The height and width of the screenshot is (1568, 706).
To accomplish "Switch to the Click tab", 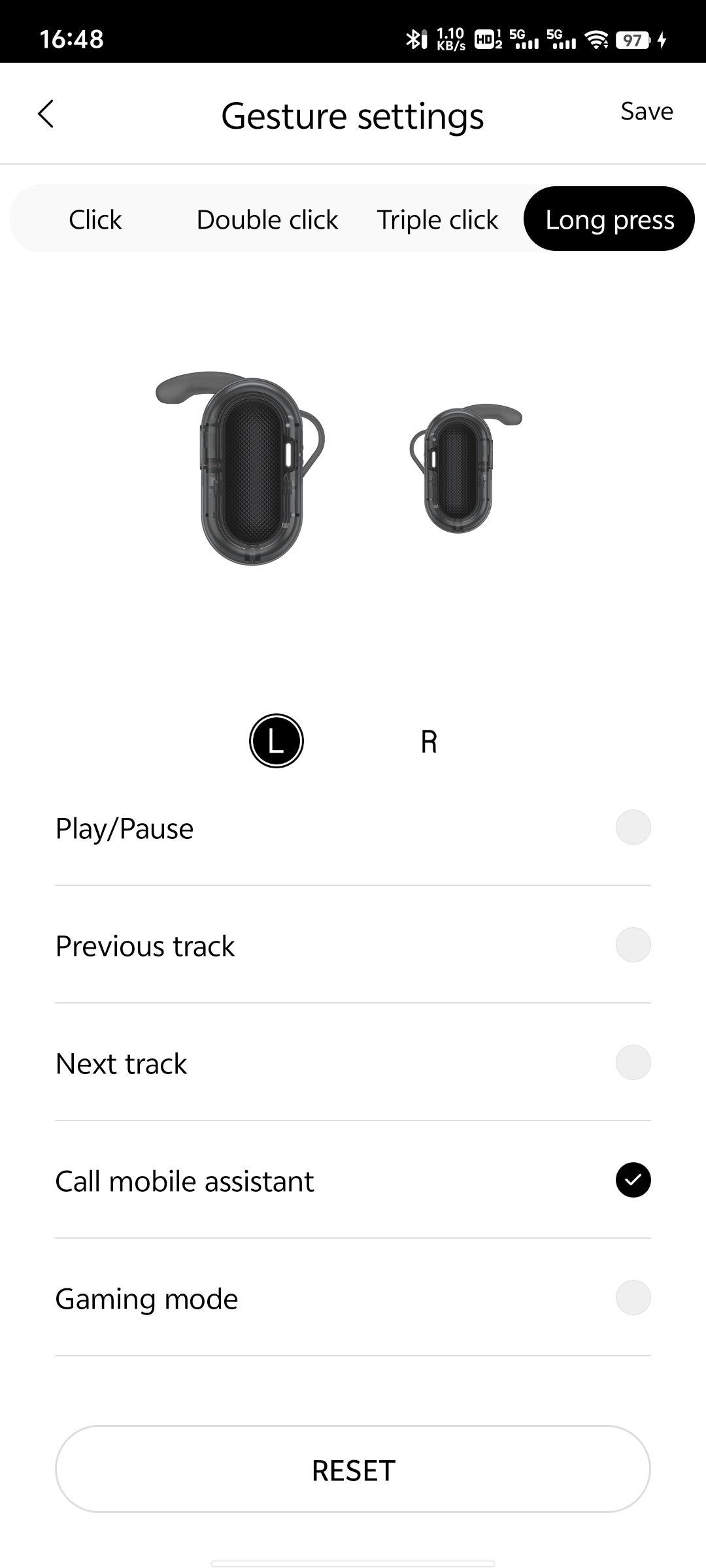I will 95,220.
